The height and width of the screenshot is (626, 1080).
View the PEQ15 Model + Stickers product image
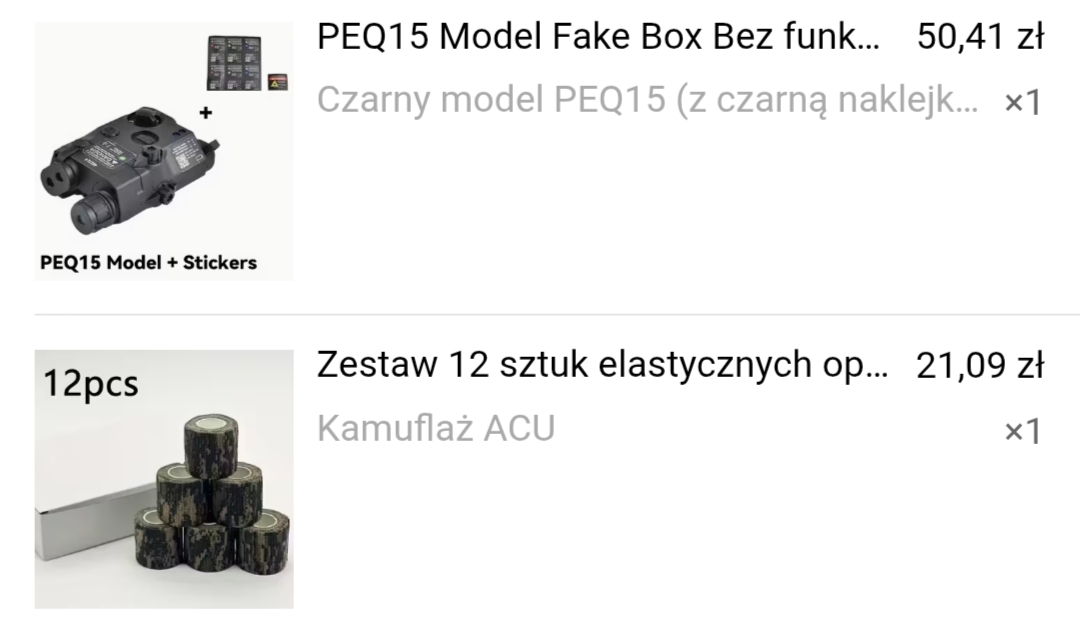164,151
